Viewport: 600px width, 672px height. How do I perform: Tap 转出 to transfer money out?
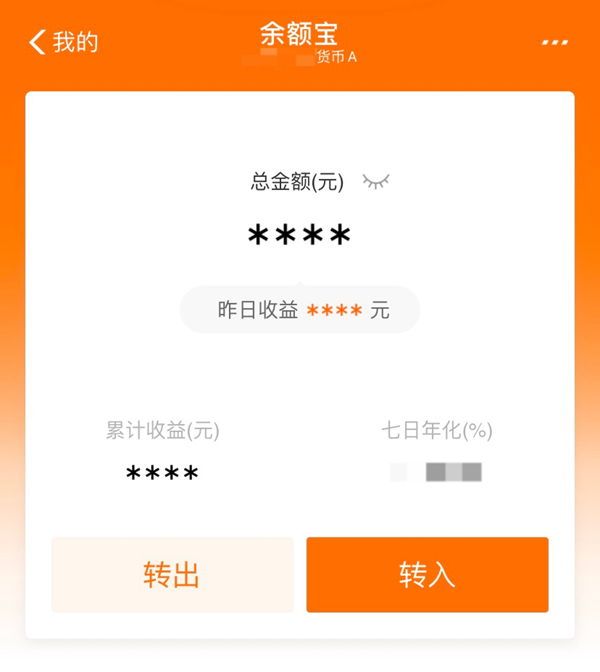(x=172, y=575)
